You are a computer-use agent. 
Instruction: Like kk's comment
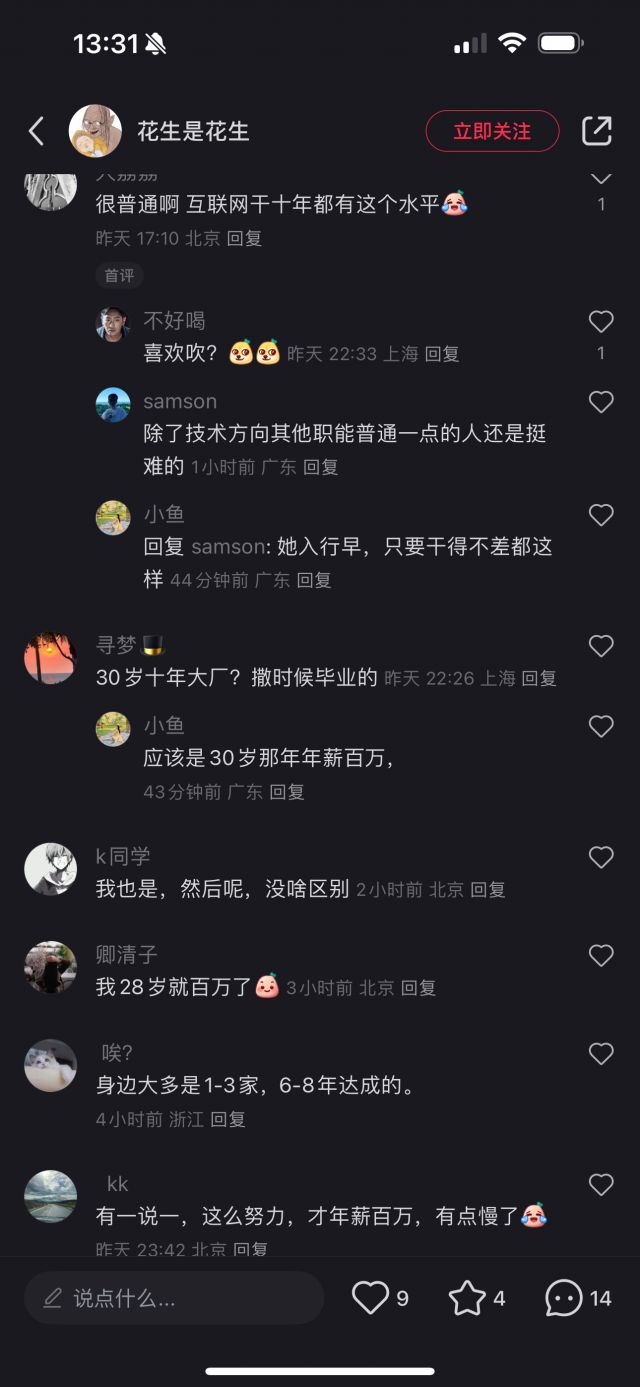pyautogui.click(x=601, y=1185)
